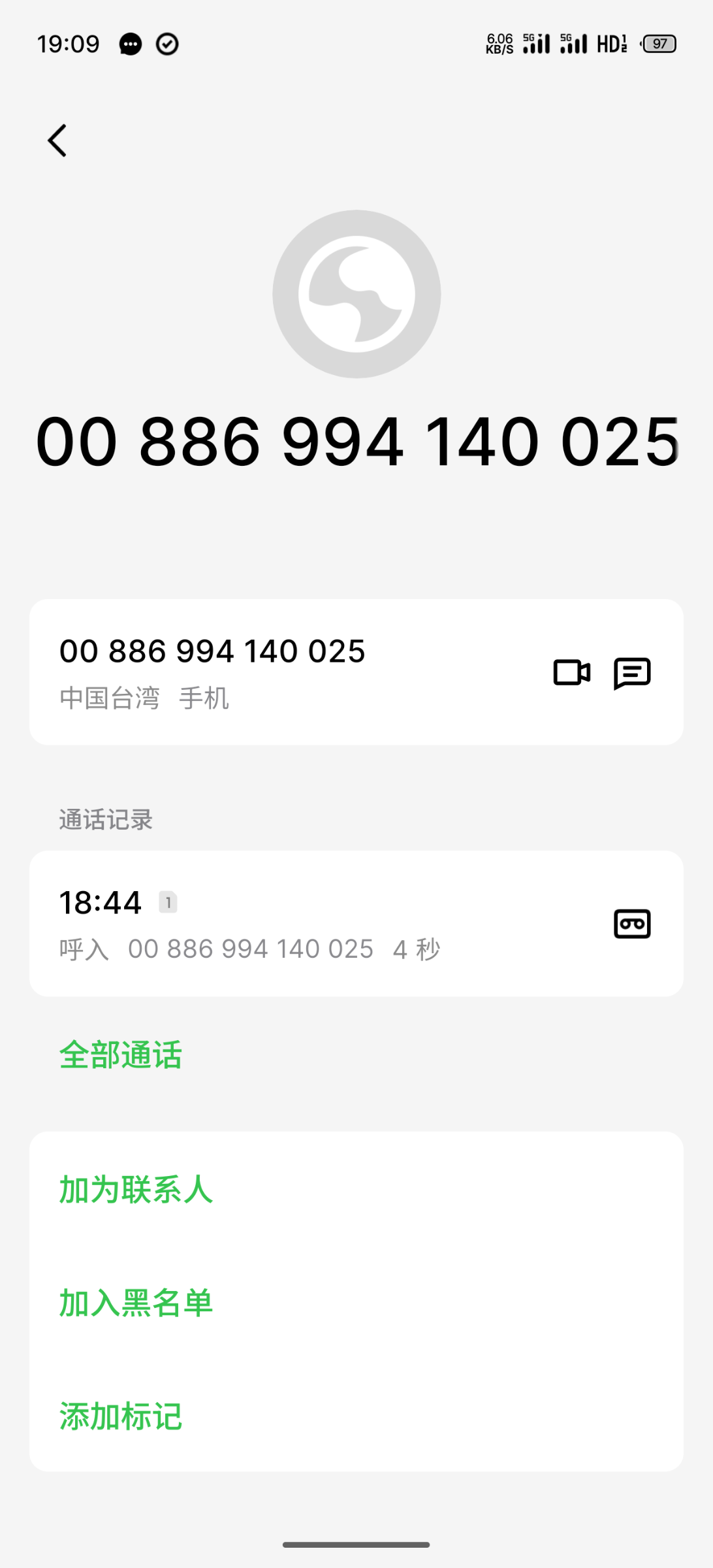Play the recording of the 18:44 call
Image resolution: width=713 pixels, height=1568 pixels.
632,924
